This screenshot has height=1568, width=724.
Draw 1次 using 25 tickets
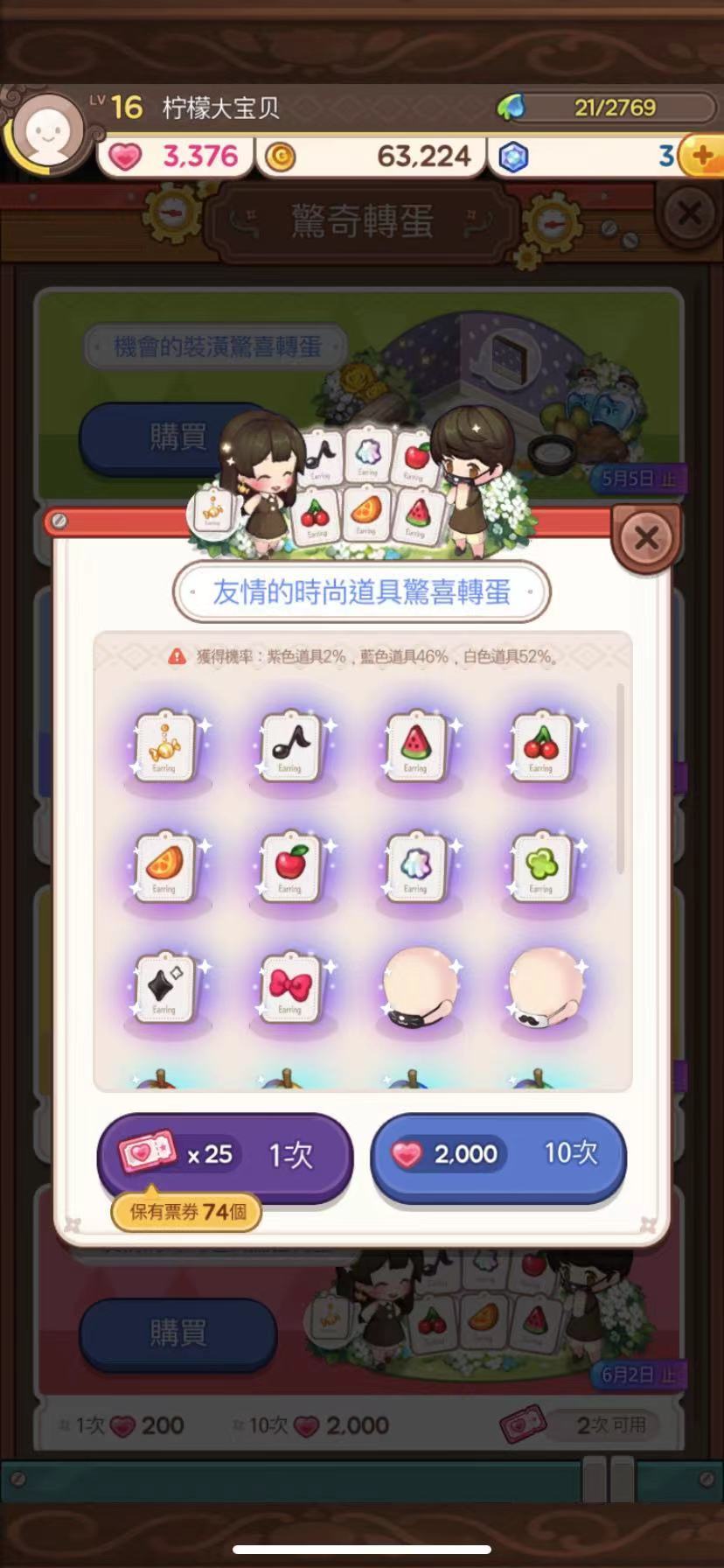coord(225,1155)
